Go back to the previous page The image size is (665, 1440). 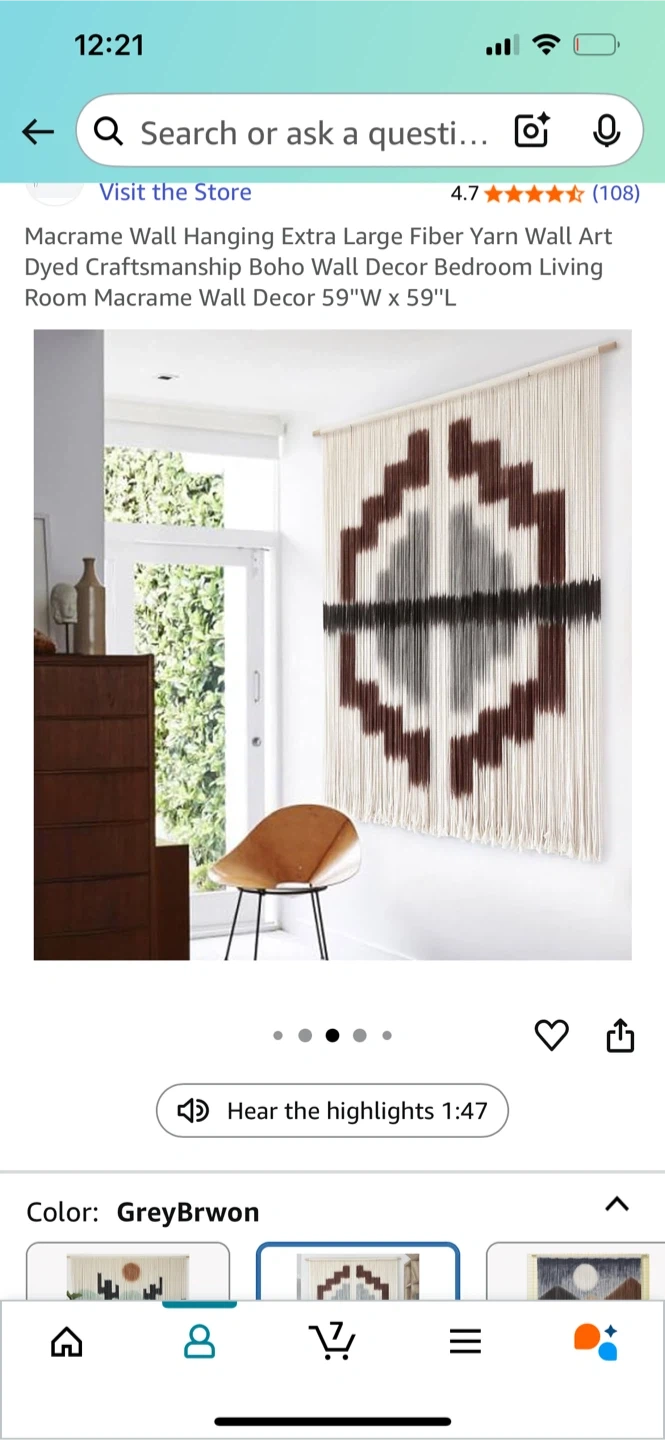coord(38,131)
